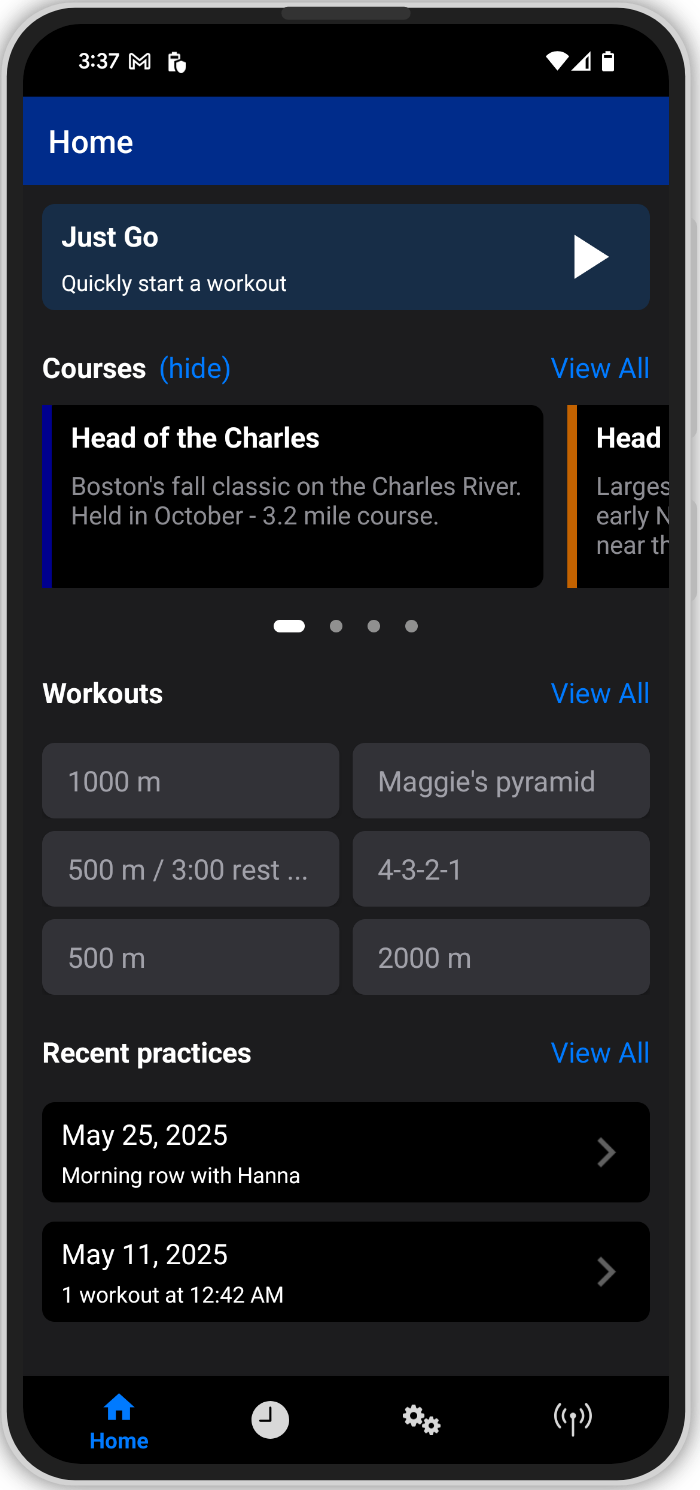Pick the 4-3-2-1 workout
The height and width of the screenshot is (1490, 700).
pos(501,869)
